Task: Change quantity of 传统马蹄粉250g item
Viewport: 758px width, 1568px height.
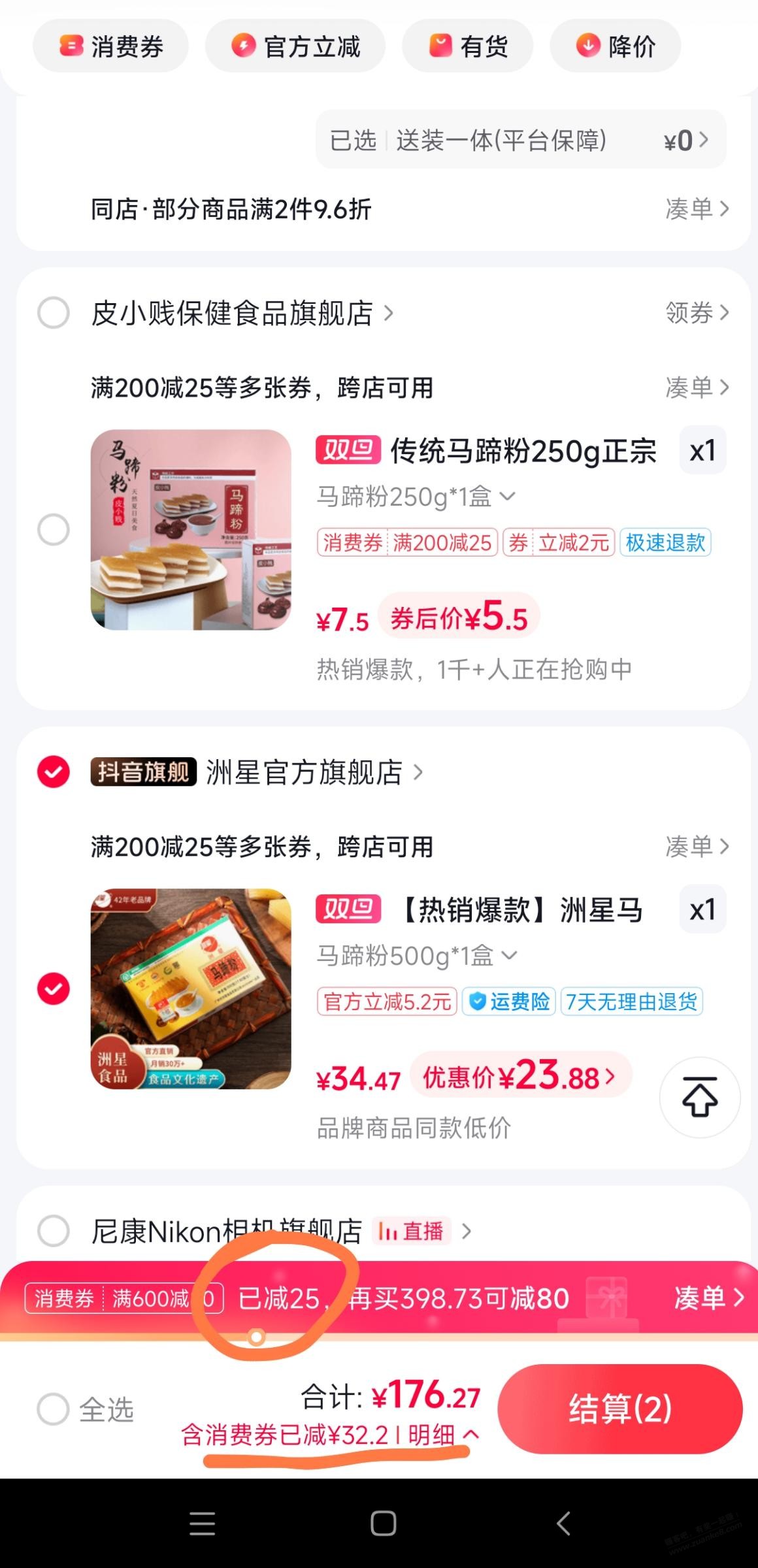Action: tap(702, 451)
